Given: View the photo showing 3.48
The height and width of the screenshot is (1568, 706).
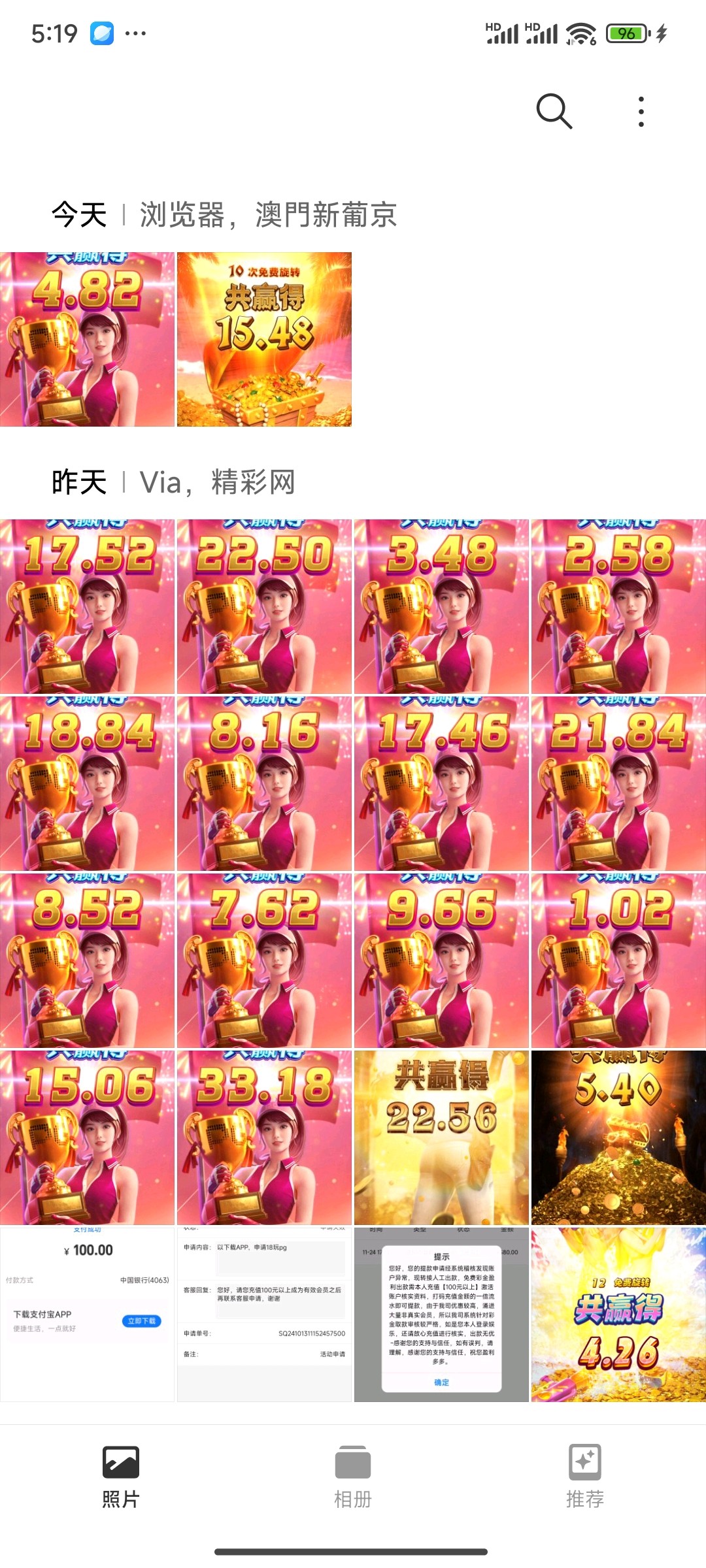Looking at the screenshot, I should [x=441, y=606].
